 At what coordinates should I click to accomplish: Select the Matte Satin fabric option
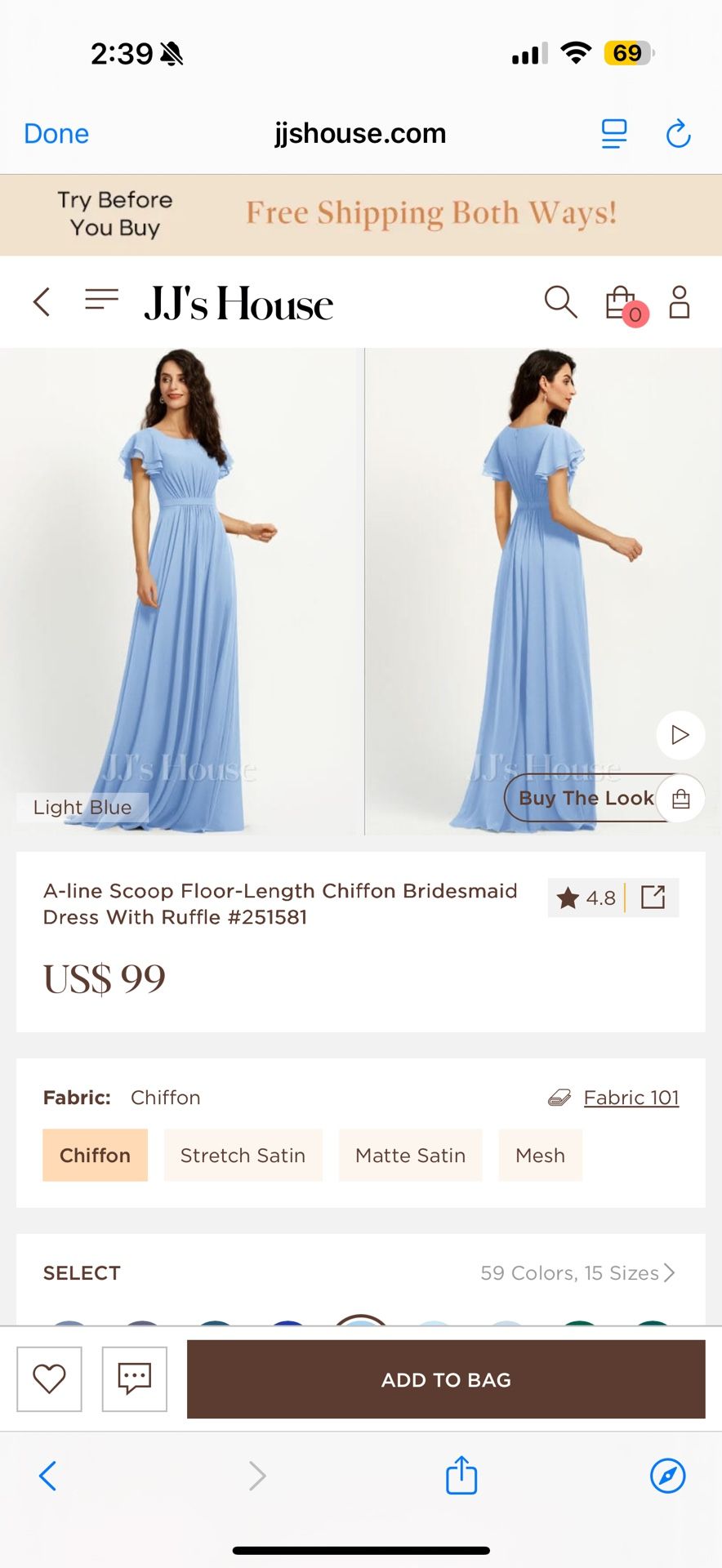(x=410, y=1155)
